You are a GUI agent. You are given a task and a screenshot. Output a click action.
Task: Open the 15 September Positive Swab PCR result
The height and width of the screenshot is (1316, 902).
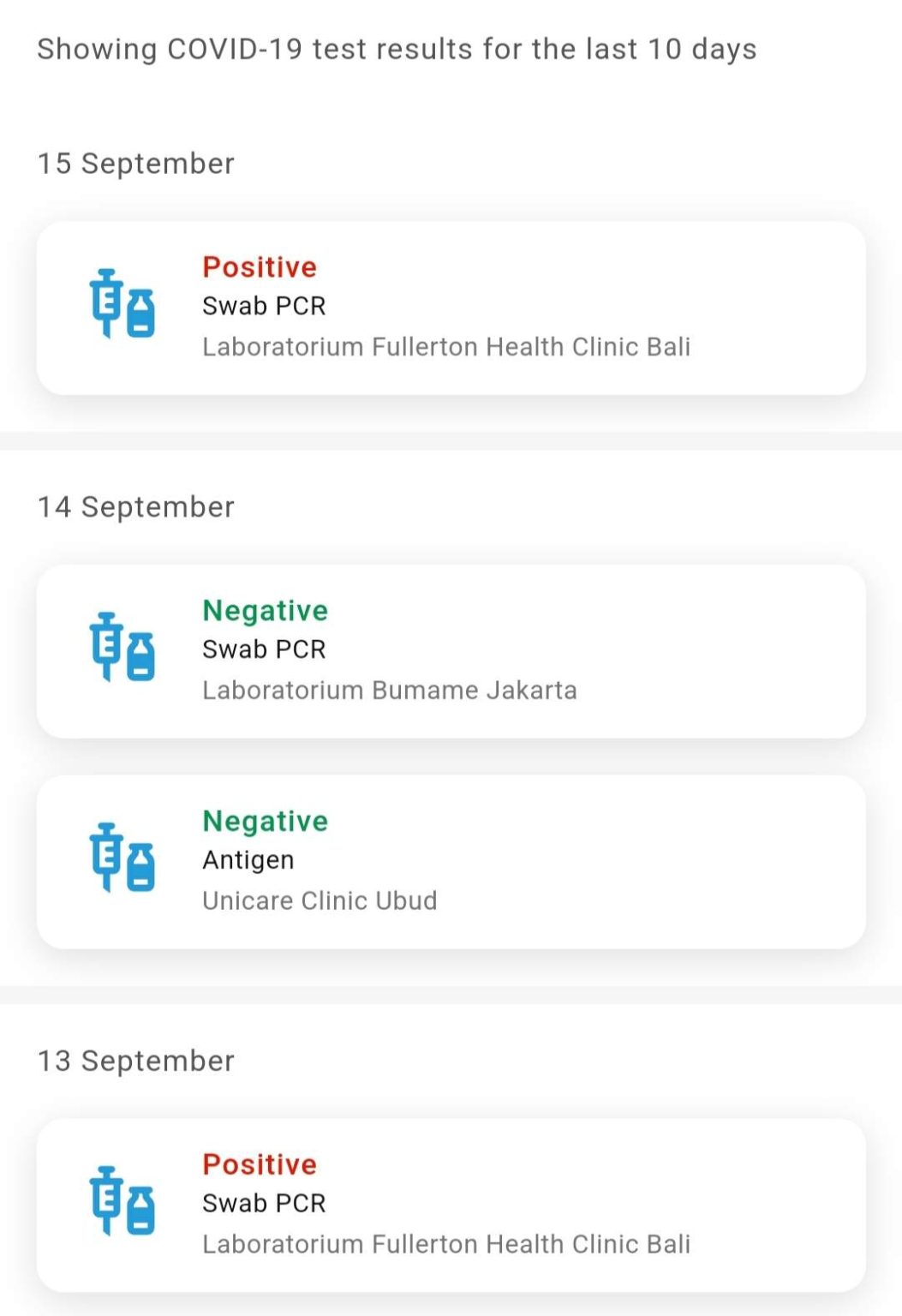click(x=451, y=308)
